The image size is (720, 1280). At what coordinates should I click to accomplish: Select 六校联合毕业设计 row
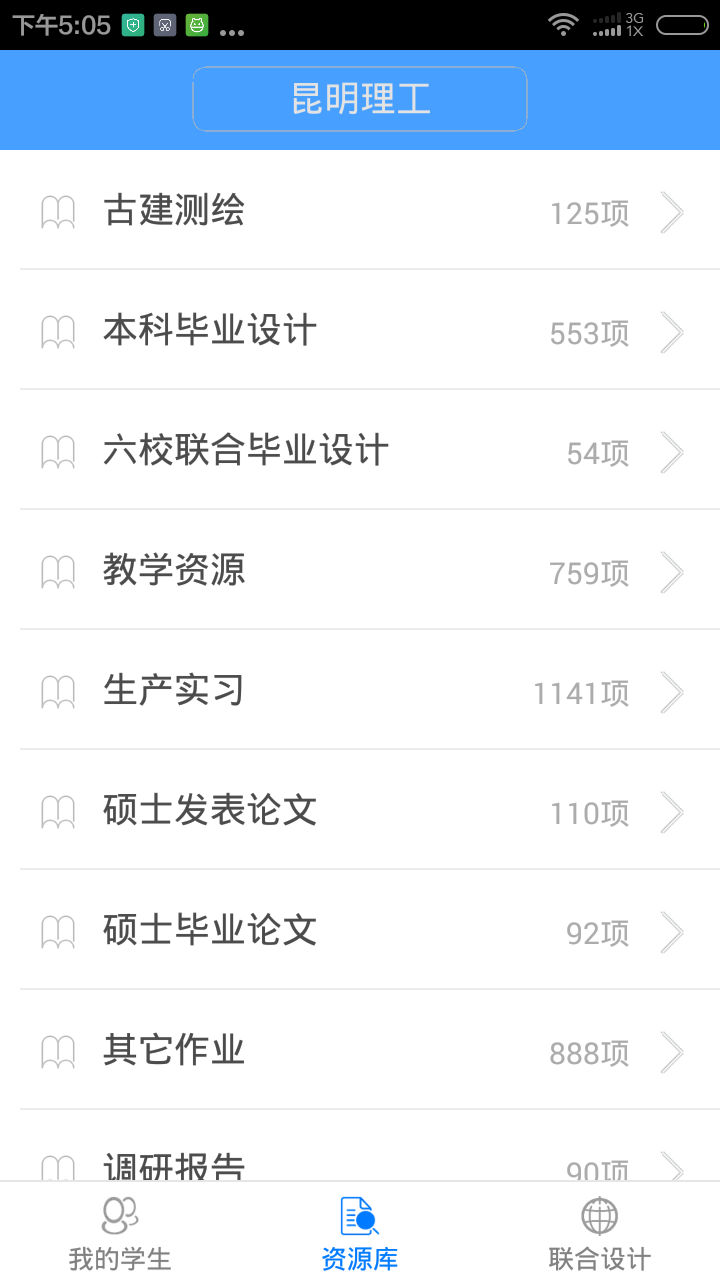360,451
